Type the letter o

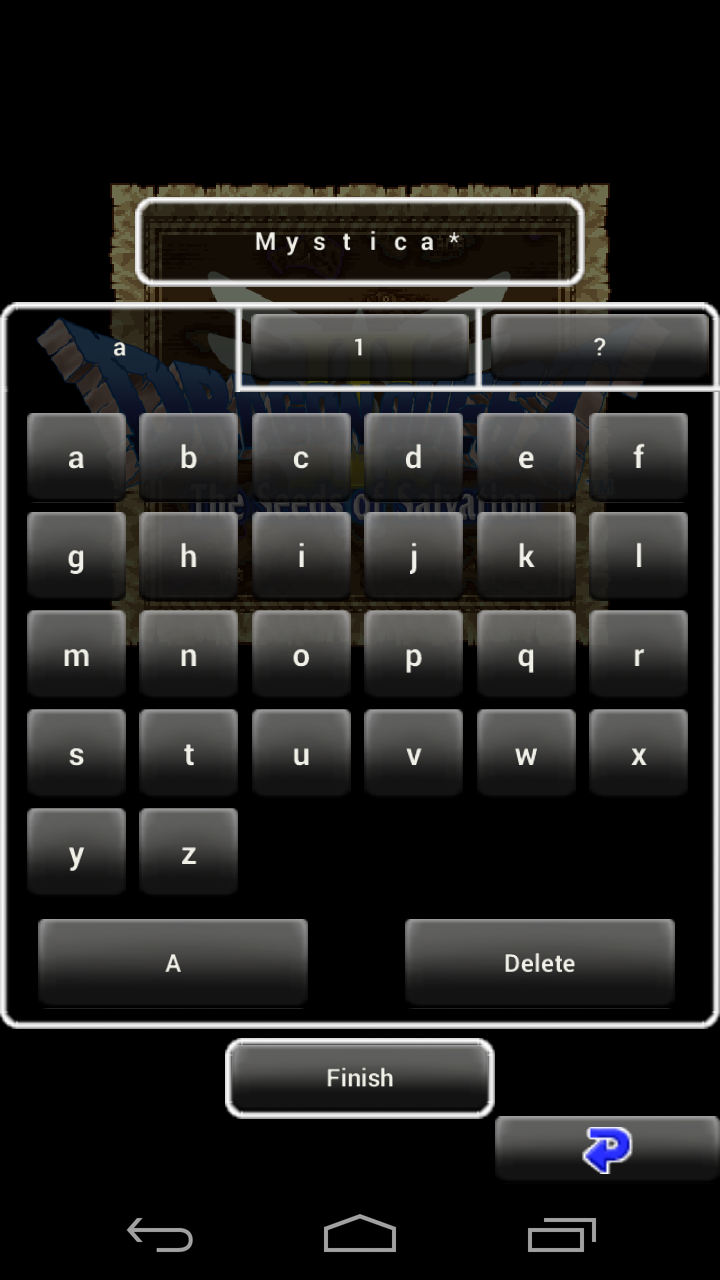(301, 656)
